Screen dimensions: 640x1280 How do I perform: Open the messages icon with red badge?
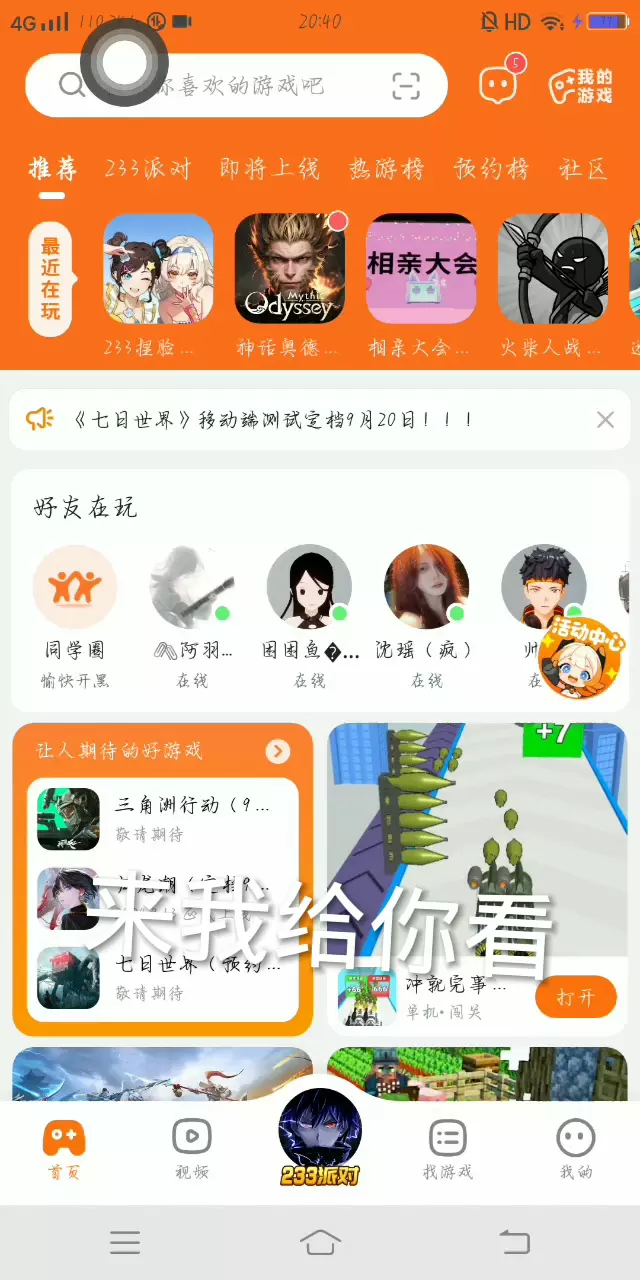point(499,82)
